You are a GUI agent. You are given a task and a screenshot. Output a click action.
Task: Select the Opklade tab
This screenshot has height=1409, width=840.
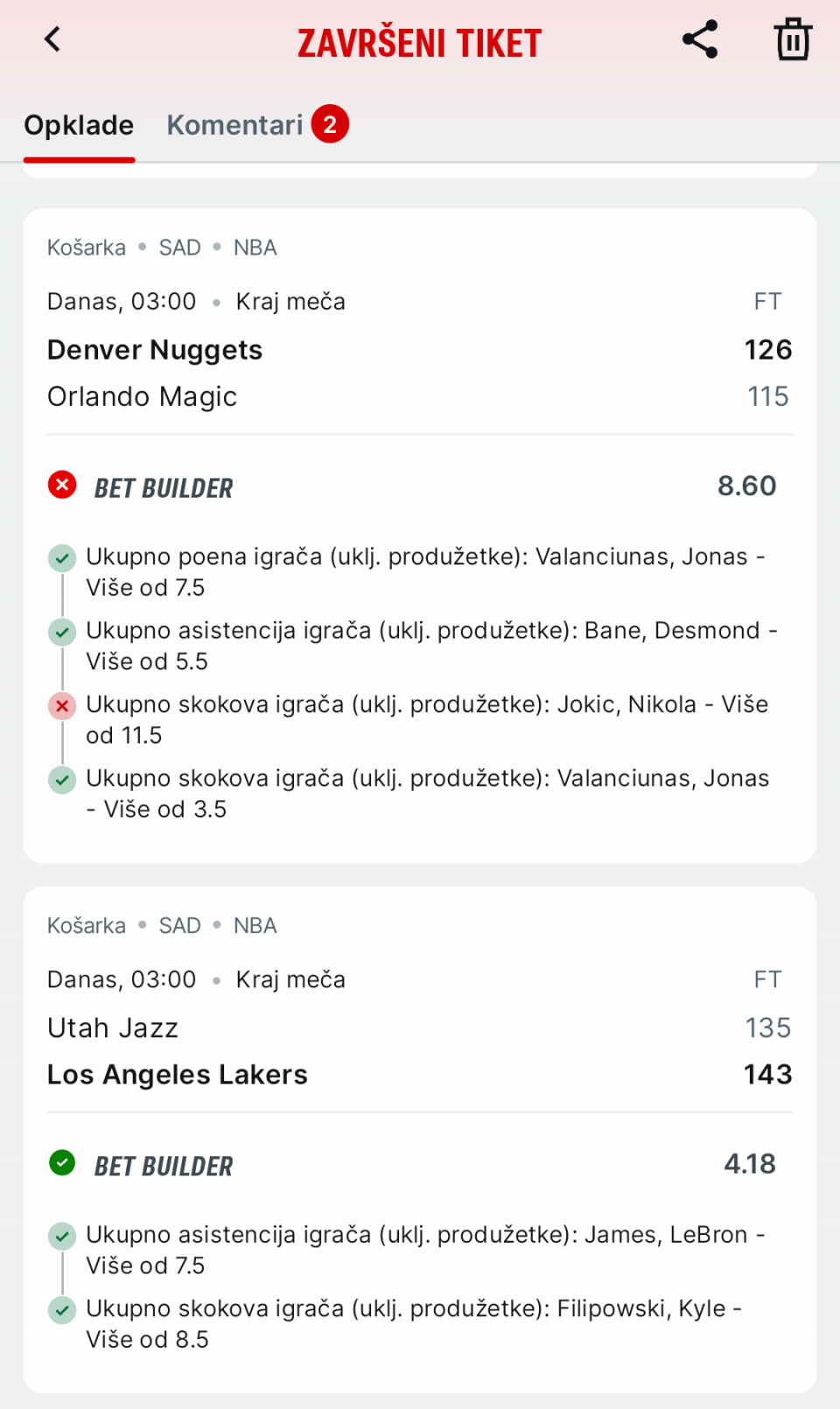(79, 125)
